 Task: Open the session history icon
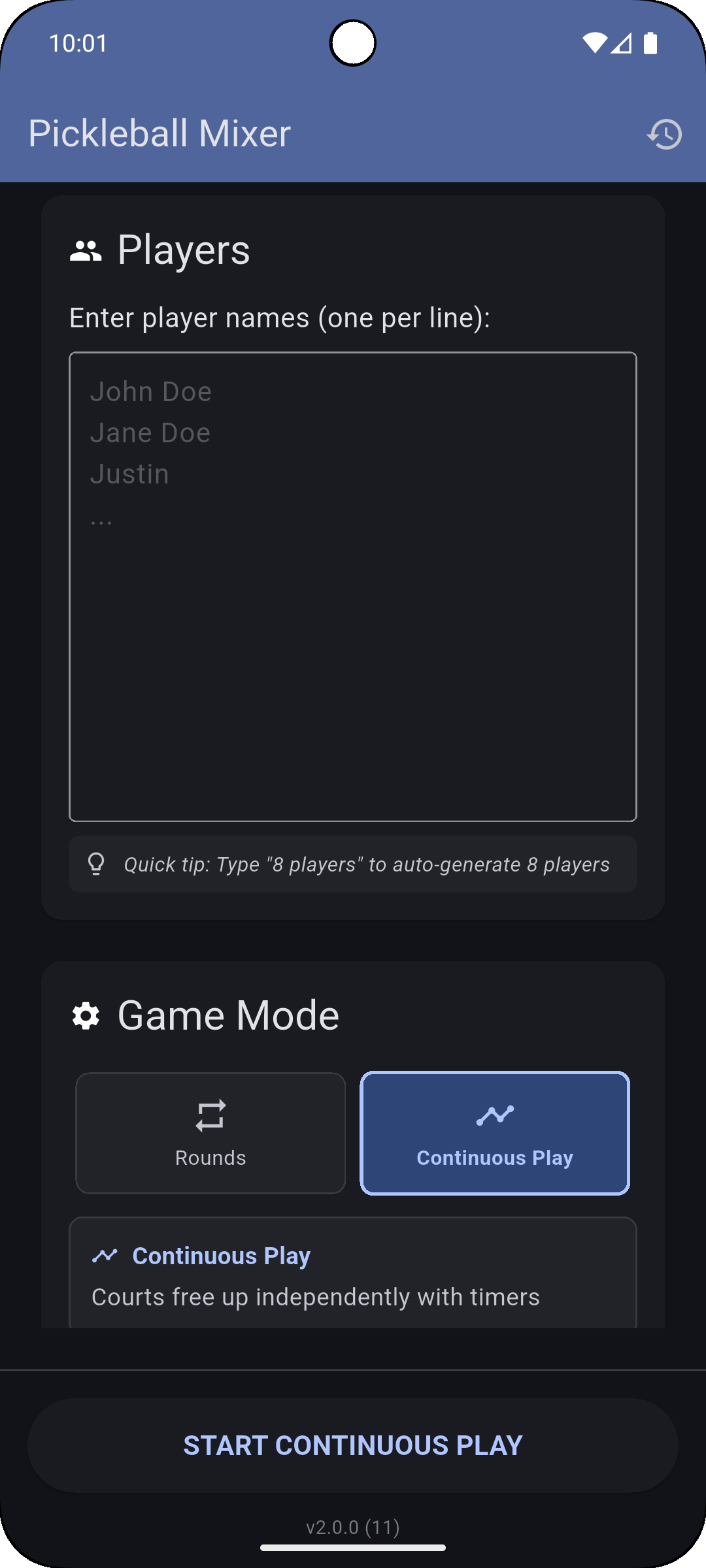tap(665, 134)
